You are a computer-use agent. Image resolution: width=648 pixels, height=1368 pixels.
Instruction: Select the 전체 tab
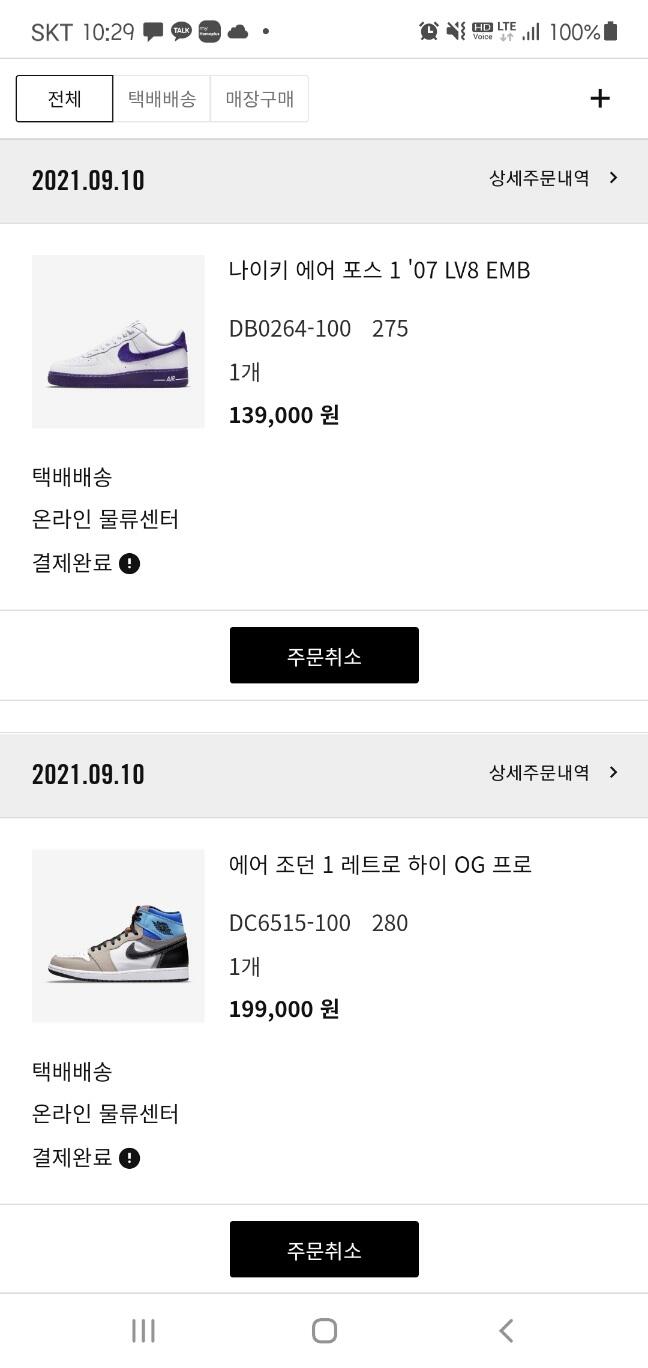tap(64, 99)
